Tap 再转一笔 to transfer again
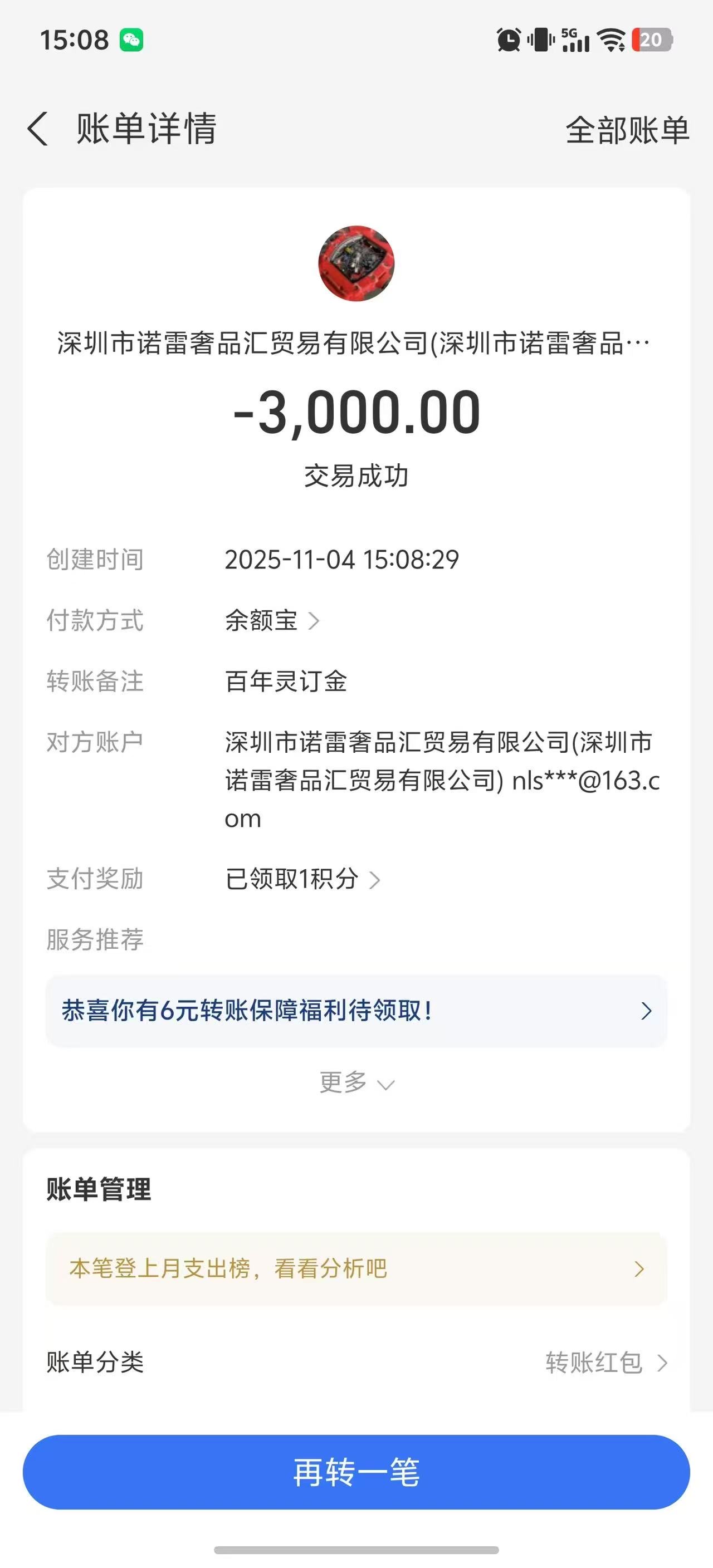Screen dimensions: 713x1568 (356, 1472)
